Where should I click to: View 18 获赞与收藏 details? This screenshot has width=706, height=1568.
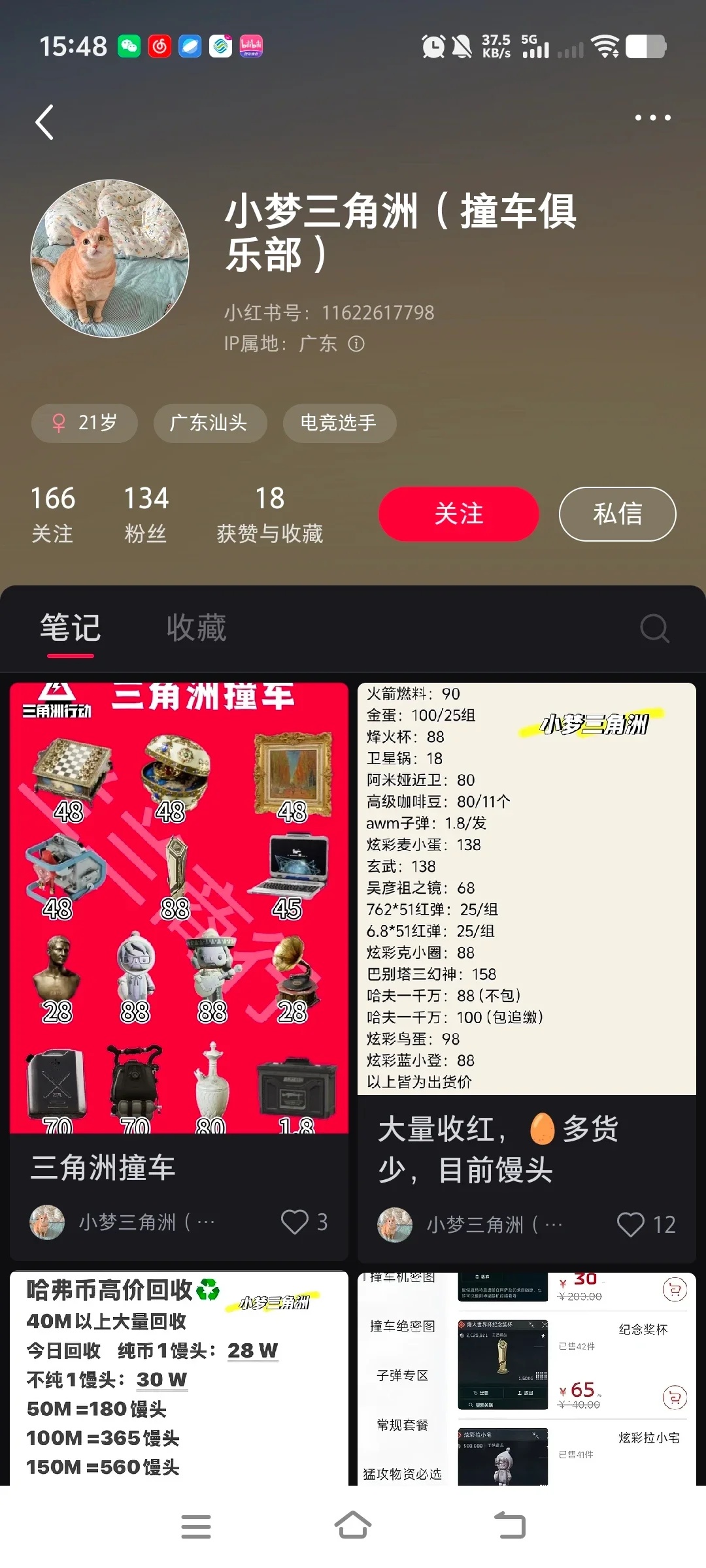click(269, 514)
